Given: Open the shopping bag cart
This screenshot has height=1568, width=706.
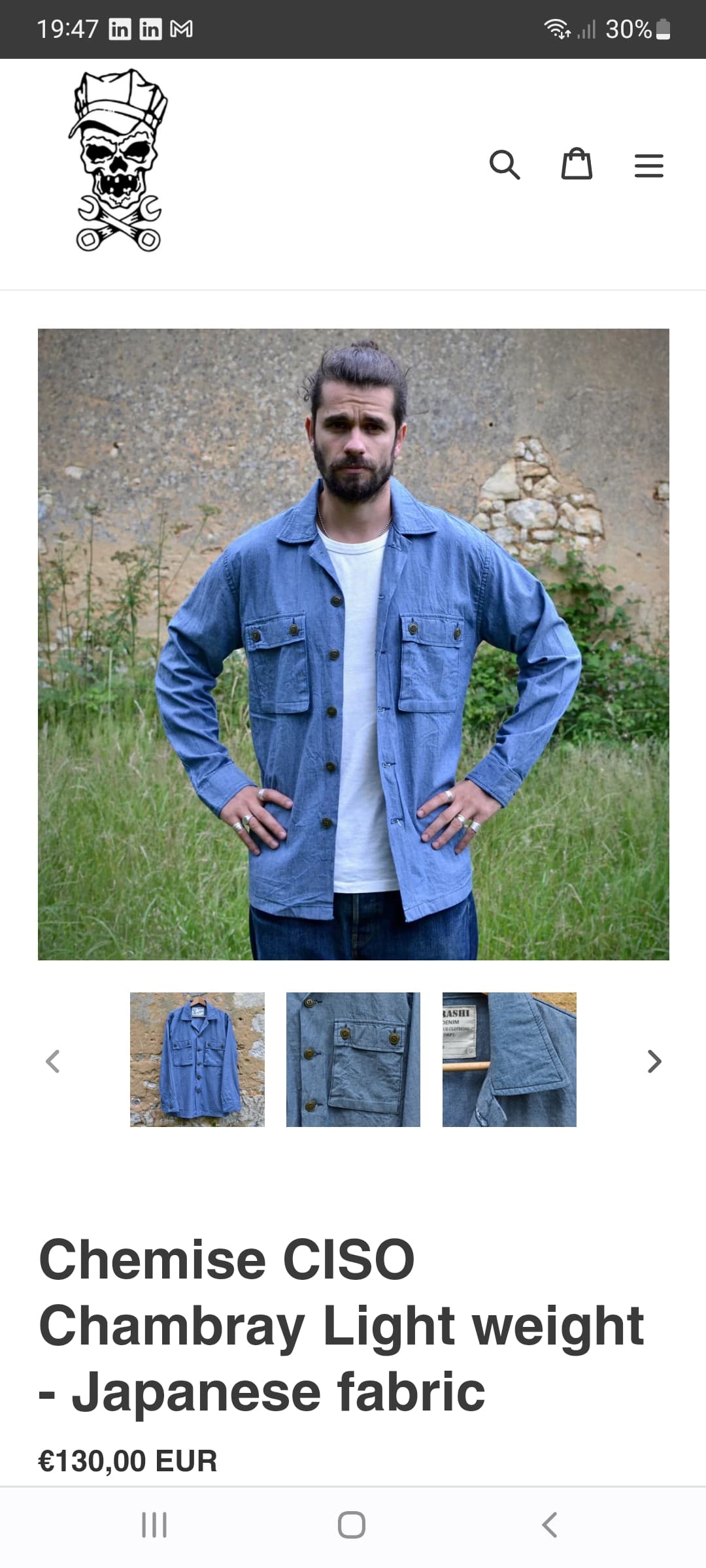Looking at the screenshot, I should coord(577,164).
